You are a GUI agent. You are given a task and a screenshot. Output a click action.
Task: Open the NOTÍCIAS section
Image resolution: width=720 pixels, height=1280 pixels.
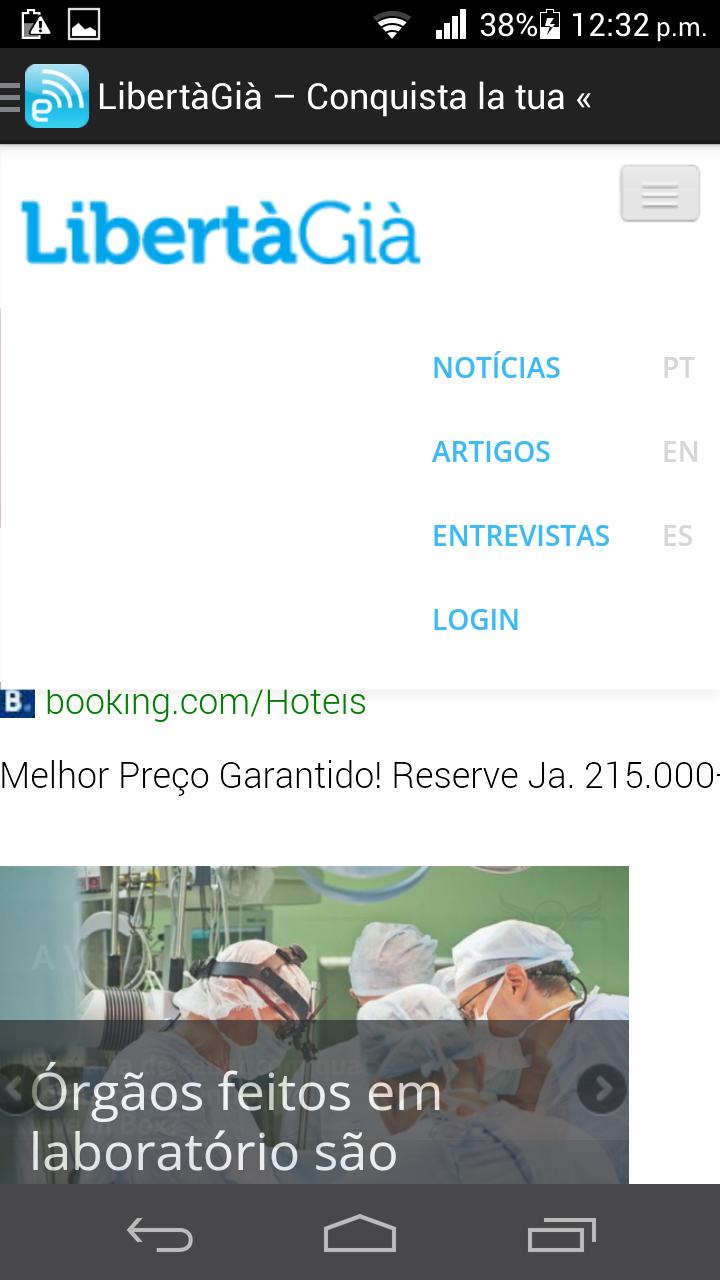point(496,368)
